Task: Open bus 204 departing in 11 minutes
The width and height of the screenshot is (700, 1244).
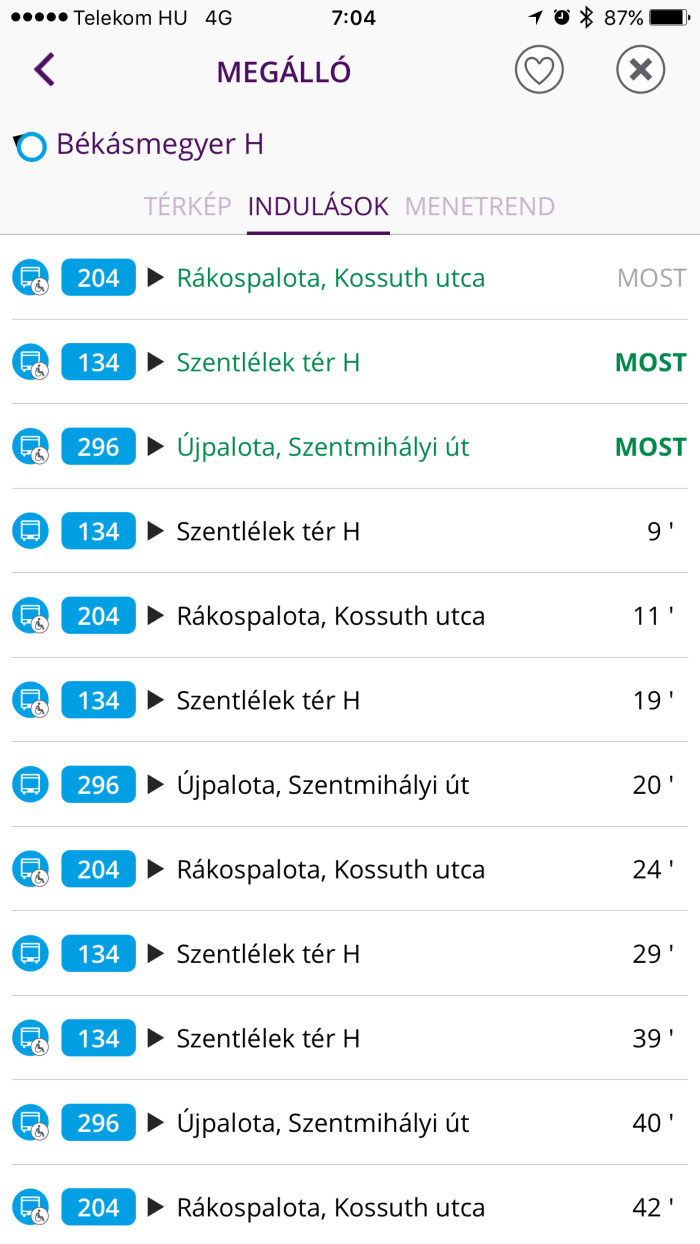Action: coord(350,616)
